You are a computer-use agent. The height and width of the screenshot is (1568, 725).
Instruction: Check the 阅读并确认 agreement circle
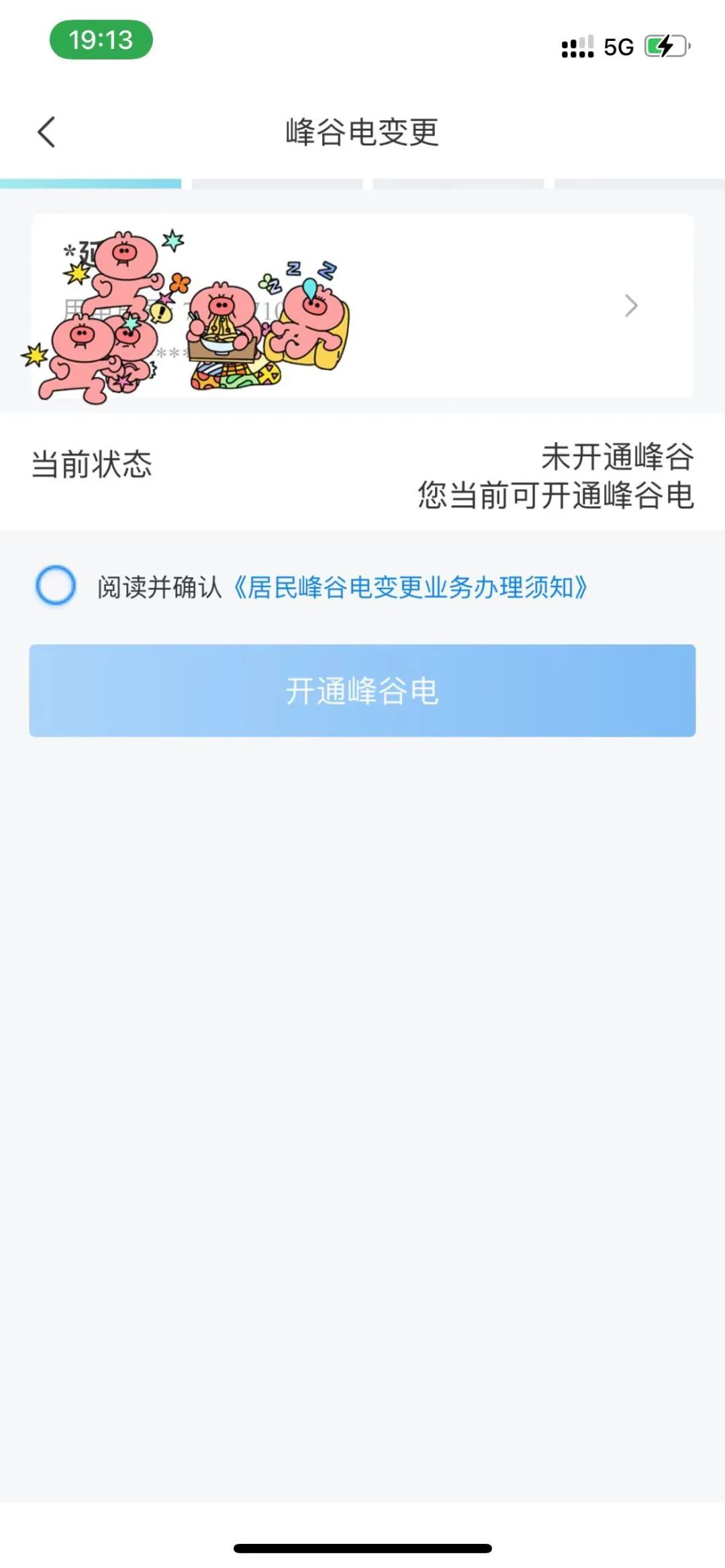pos(56,585)
